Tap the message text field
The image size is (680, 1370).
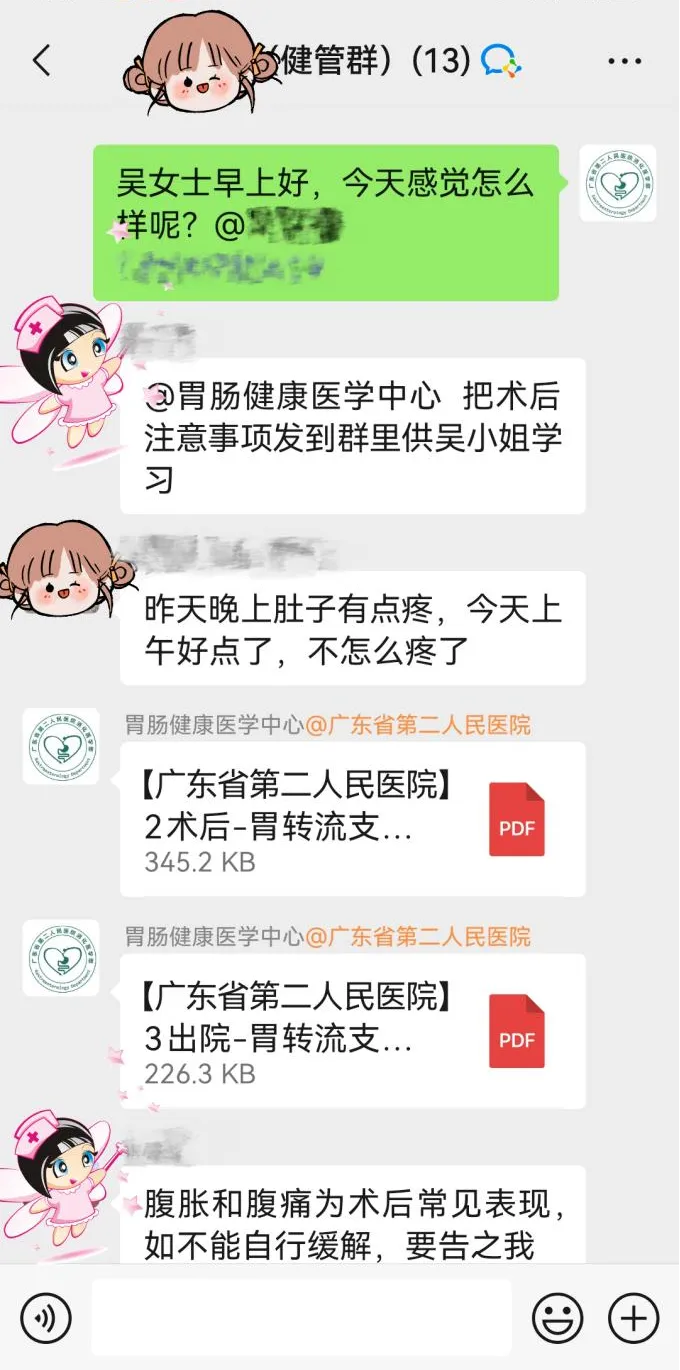click(x=301, y=1317)
